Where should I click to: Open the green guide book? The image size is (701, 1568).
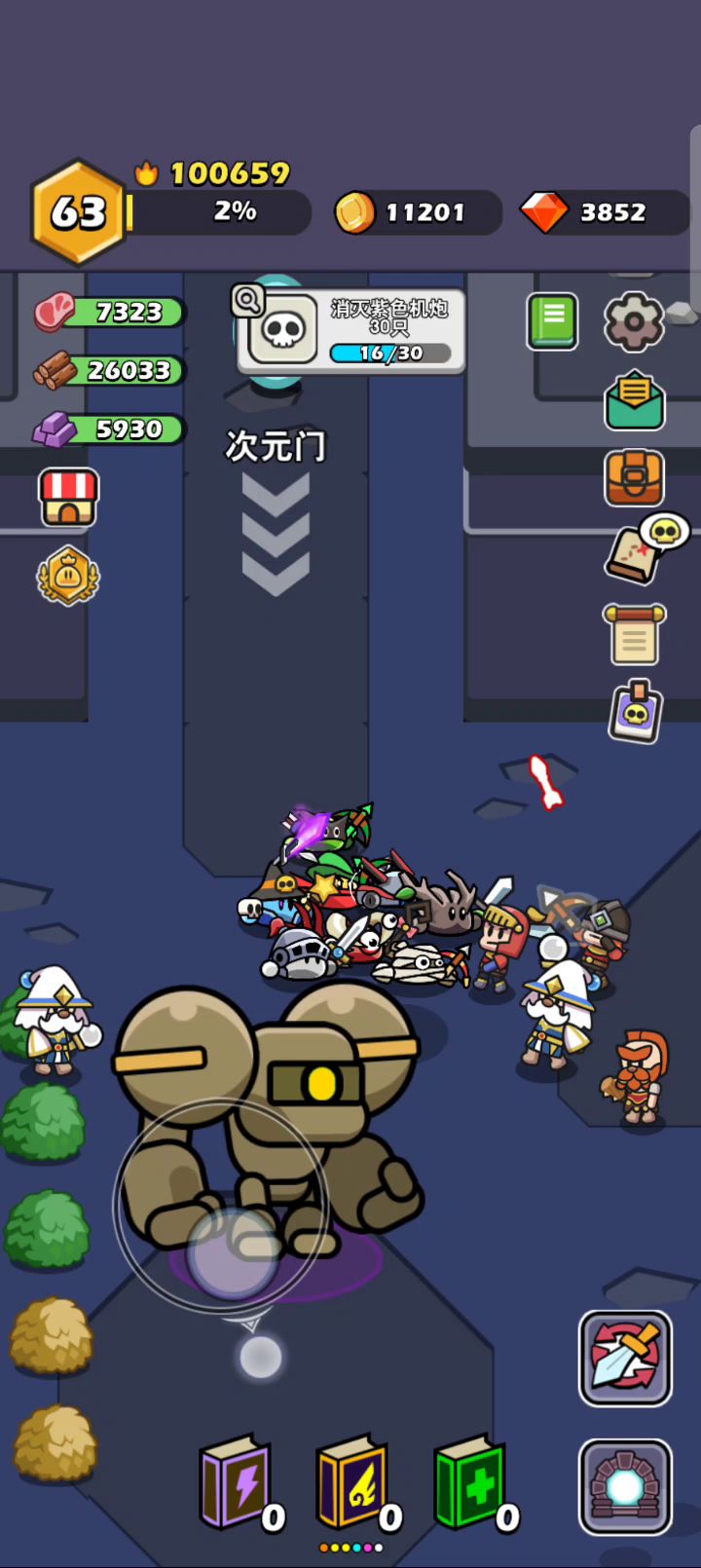[552, 321]
